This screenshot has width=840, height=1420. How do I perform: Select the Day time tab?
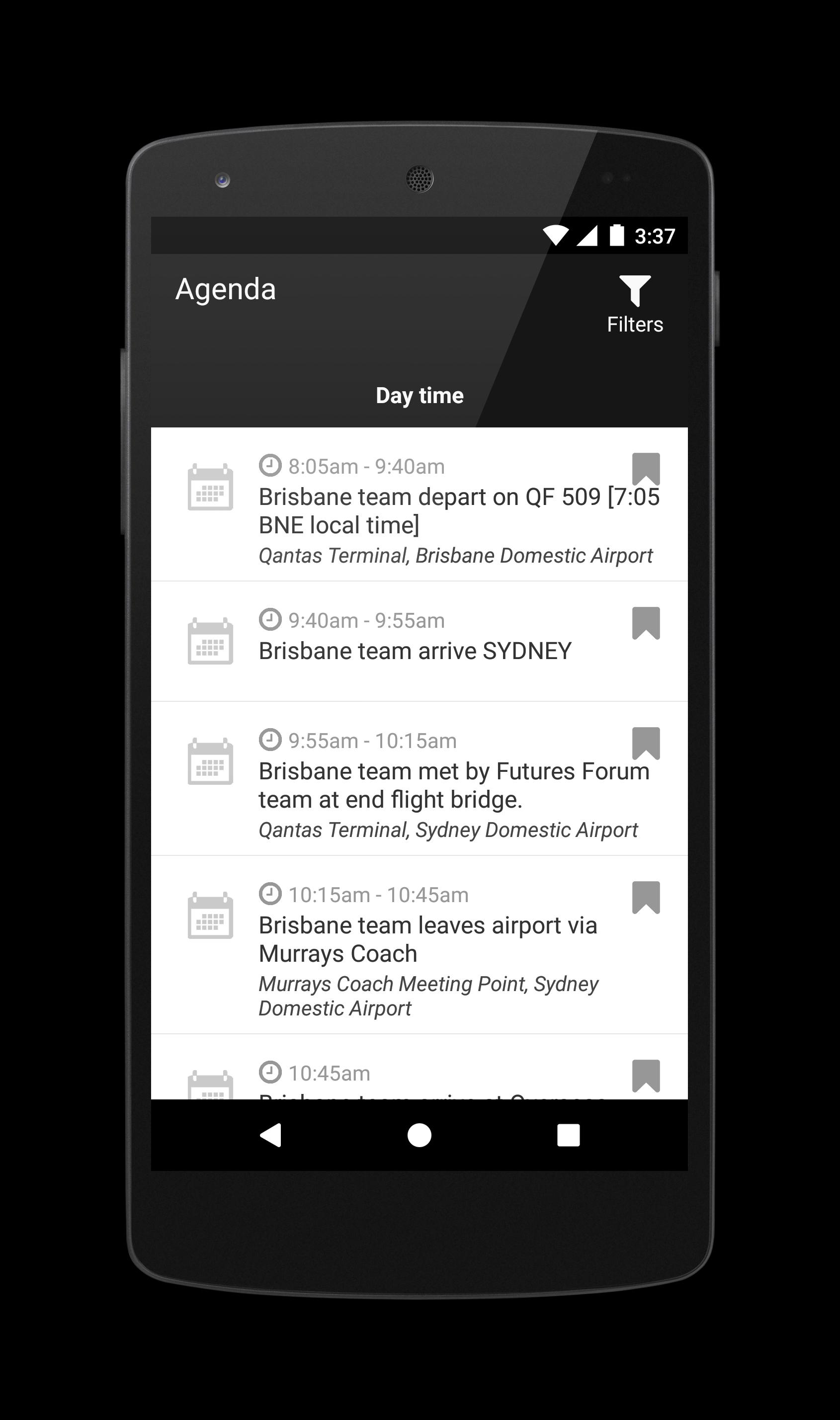click(420, 395)
